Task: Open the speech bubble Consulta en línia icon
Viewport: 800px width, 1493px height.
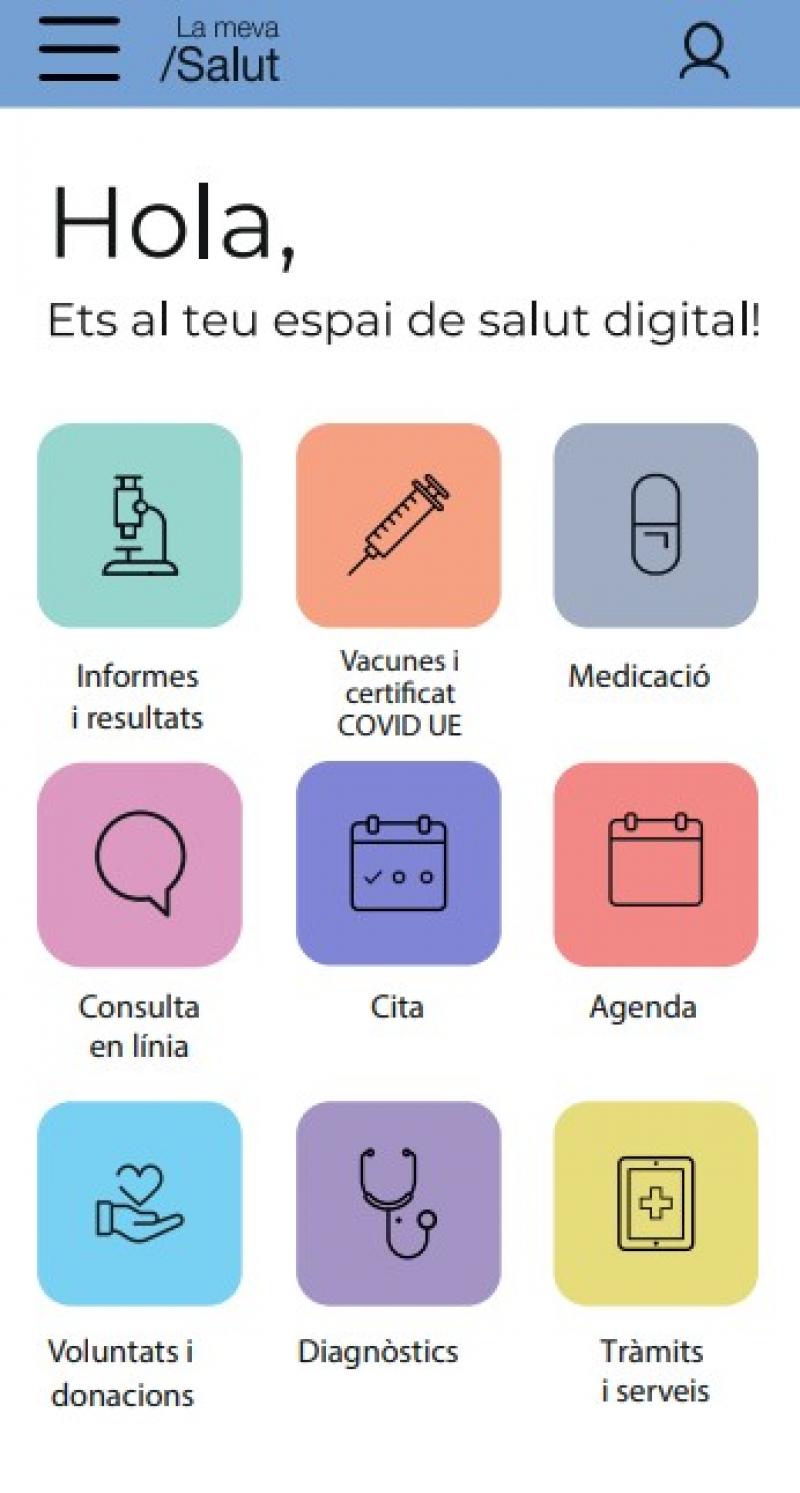Action: tap(140, 862)
